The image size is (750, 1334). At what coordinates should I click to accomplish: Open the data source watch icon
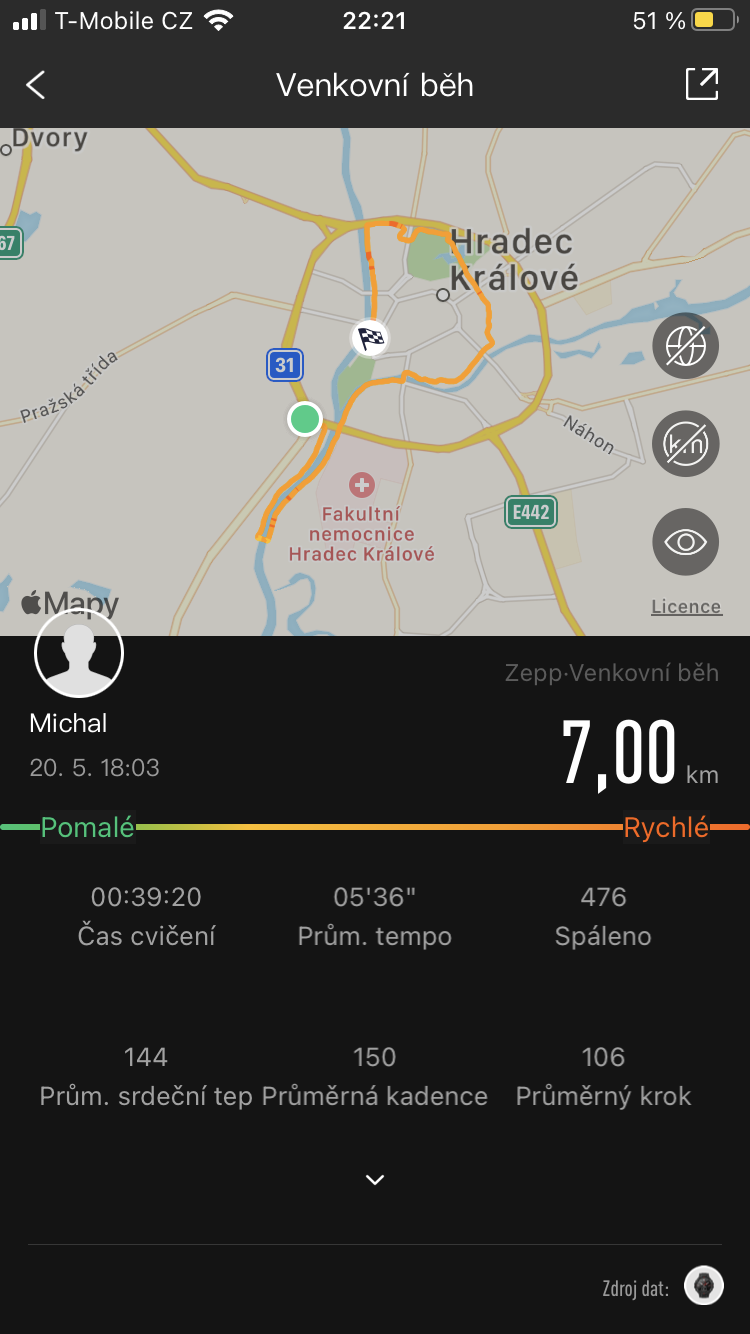pos(704,1286)
